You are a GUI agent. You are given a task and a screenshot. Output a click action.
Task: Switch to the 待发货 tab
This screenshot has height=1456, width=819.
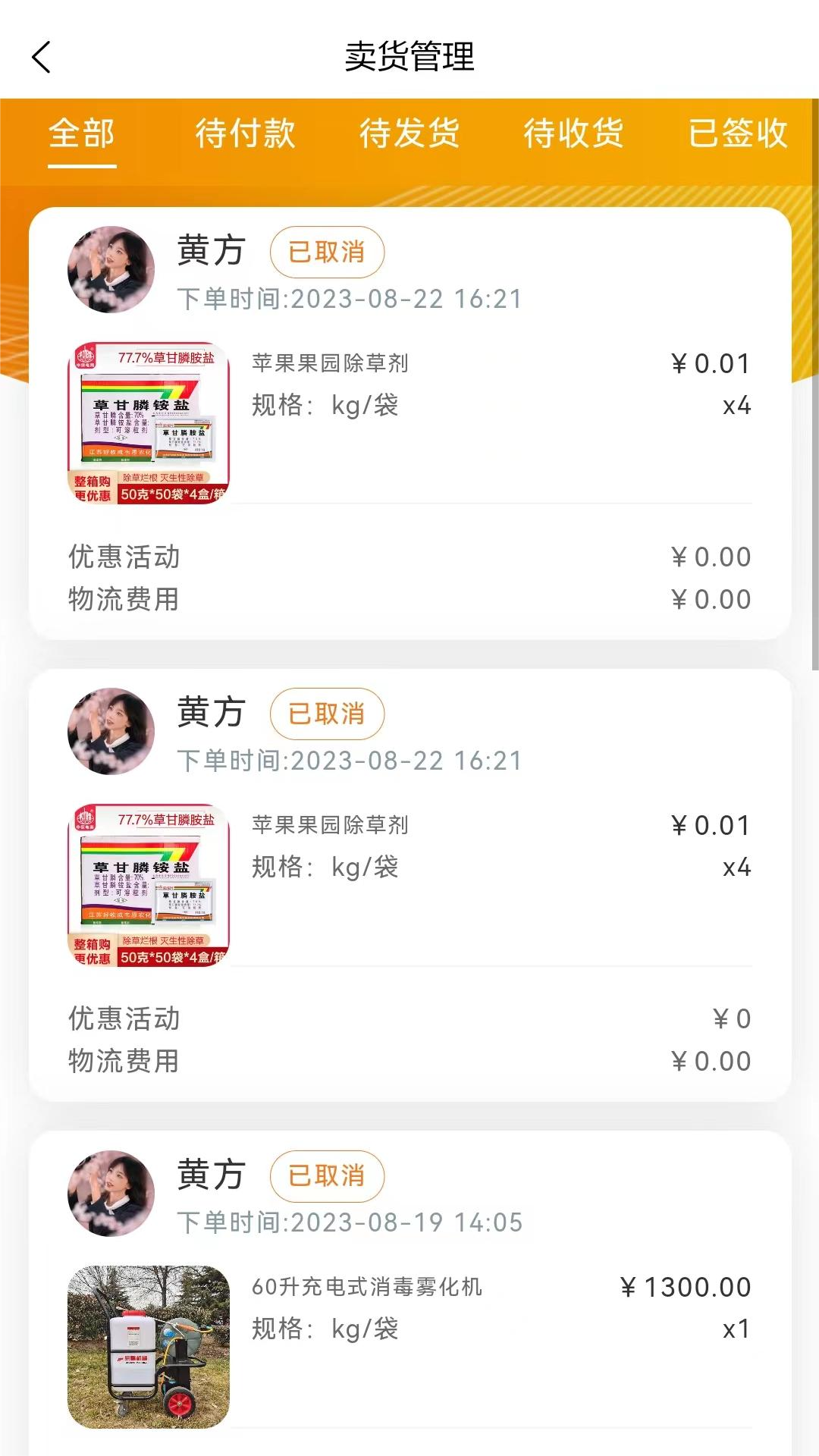click(410, 135)
